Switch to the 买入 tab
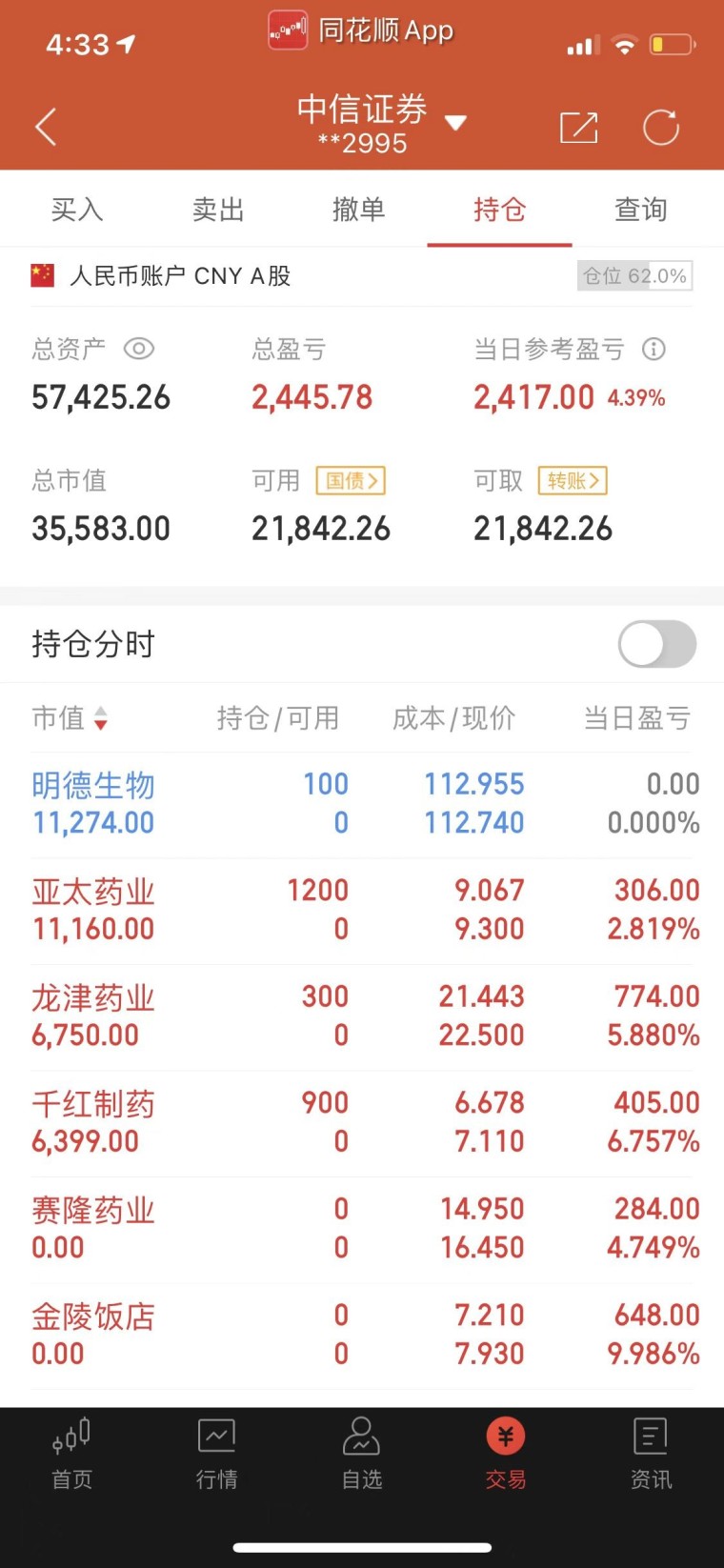The image size is (724, 1568). pos(77,210)
